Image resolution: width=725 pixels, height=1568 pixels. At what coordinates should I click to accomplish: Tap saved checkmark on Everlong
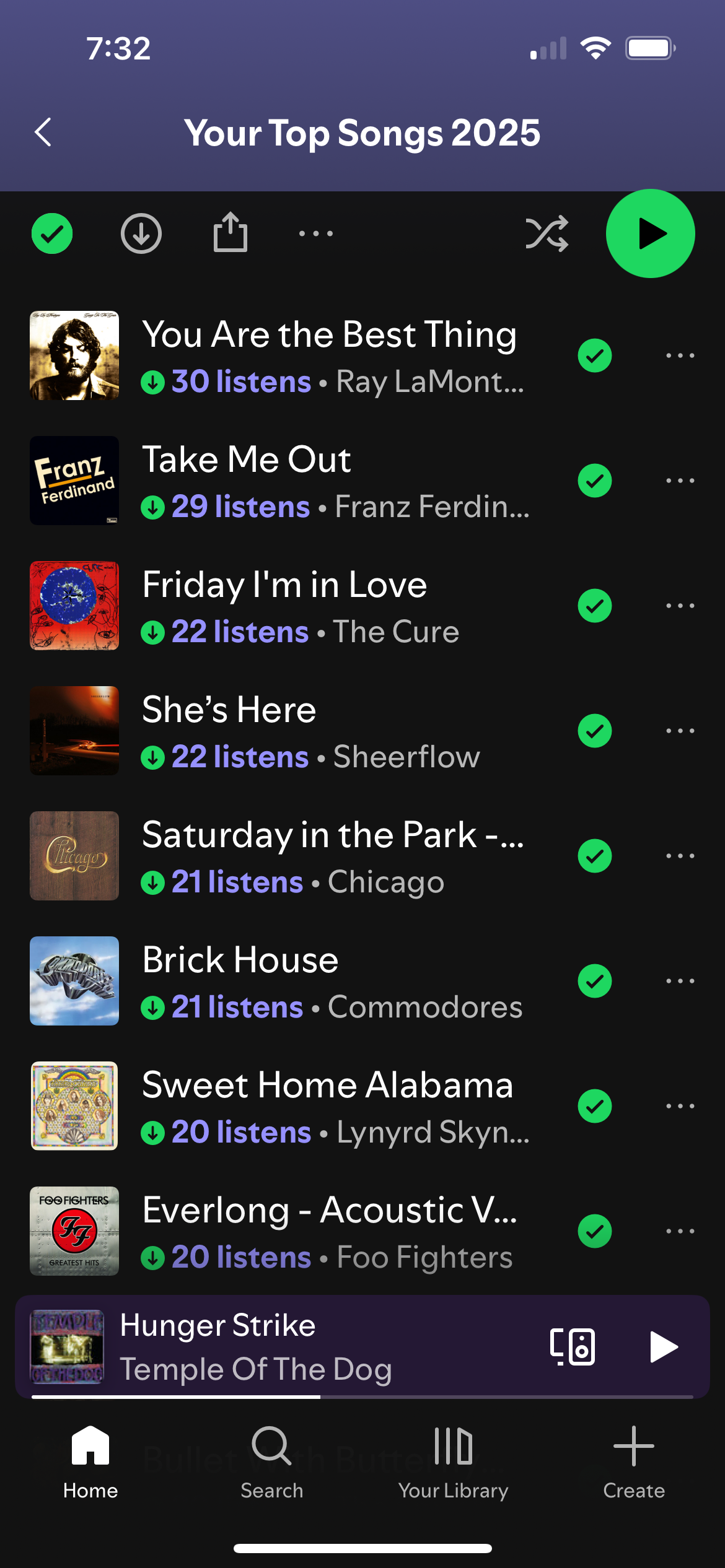click(x=595, y=1231)
